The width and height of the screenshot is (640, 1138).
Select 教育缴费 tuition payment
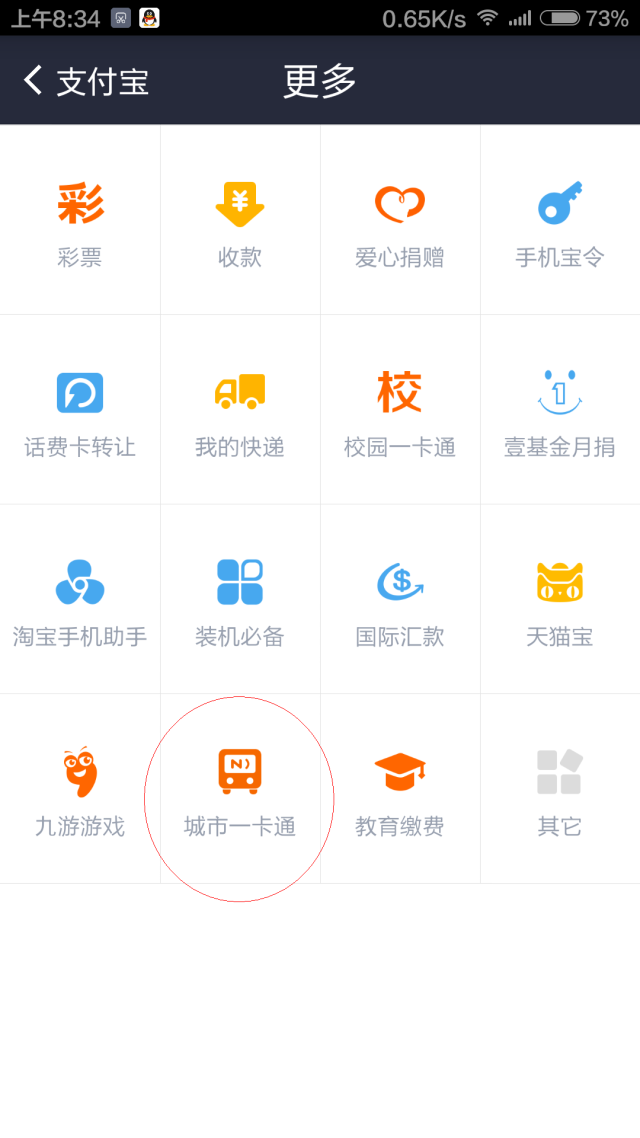tap(400, 790)
